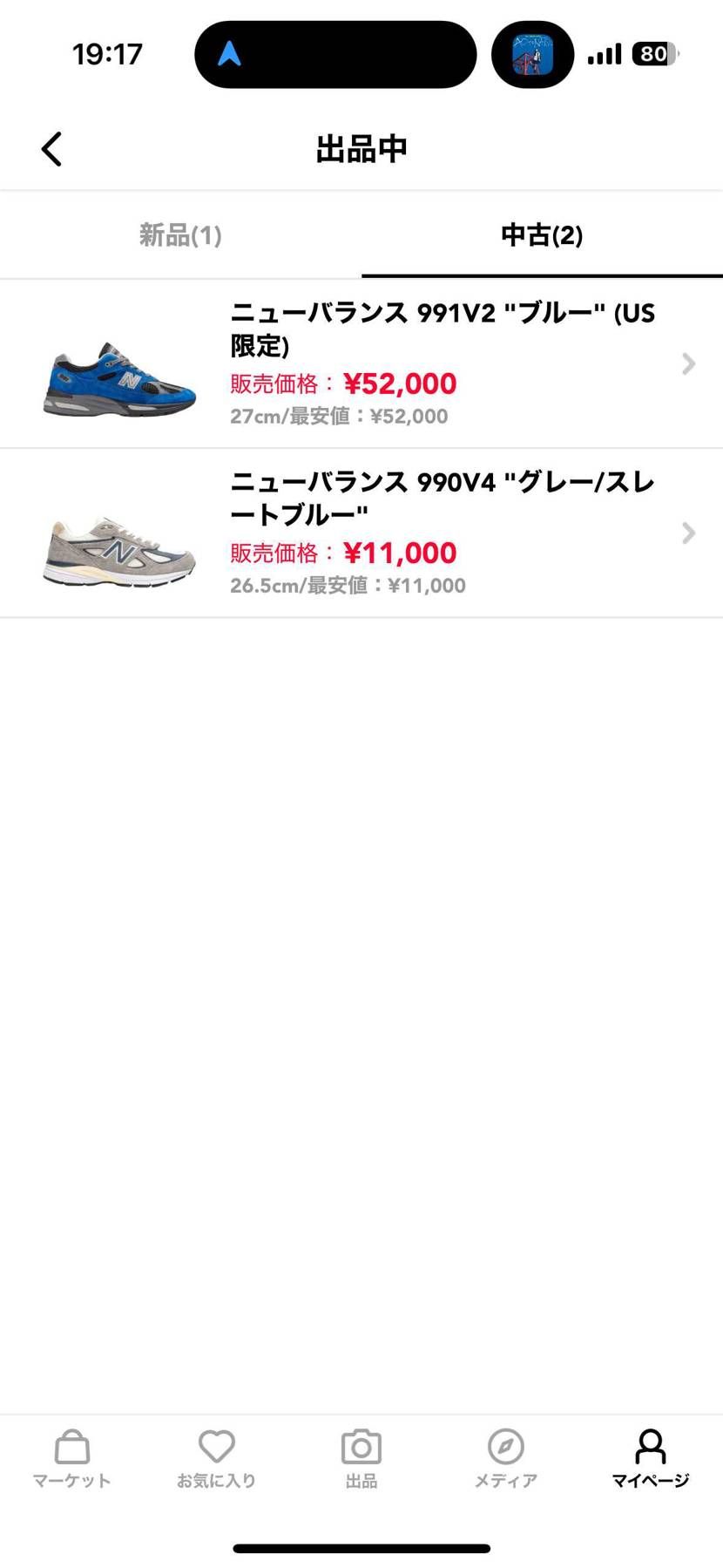723x1568 pixels.
Task: Switch to the 新品(1) tab
Action: tap(179, 235)
